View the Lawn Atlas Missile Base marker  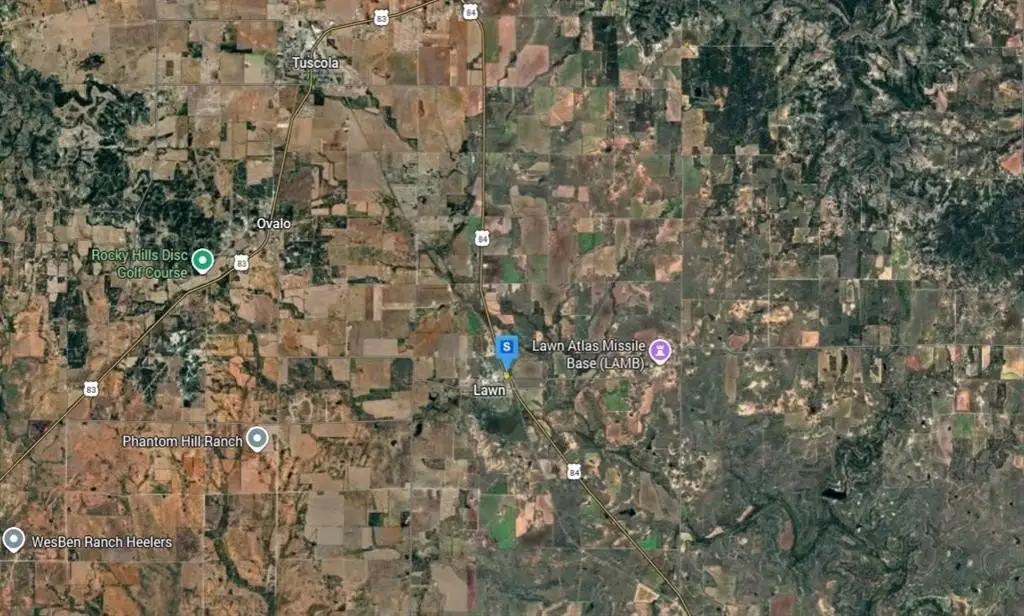pos(660,351)
